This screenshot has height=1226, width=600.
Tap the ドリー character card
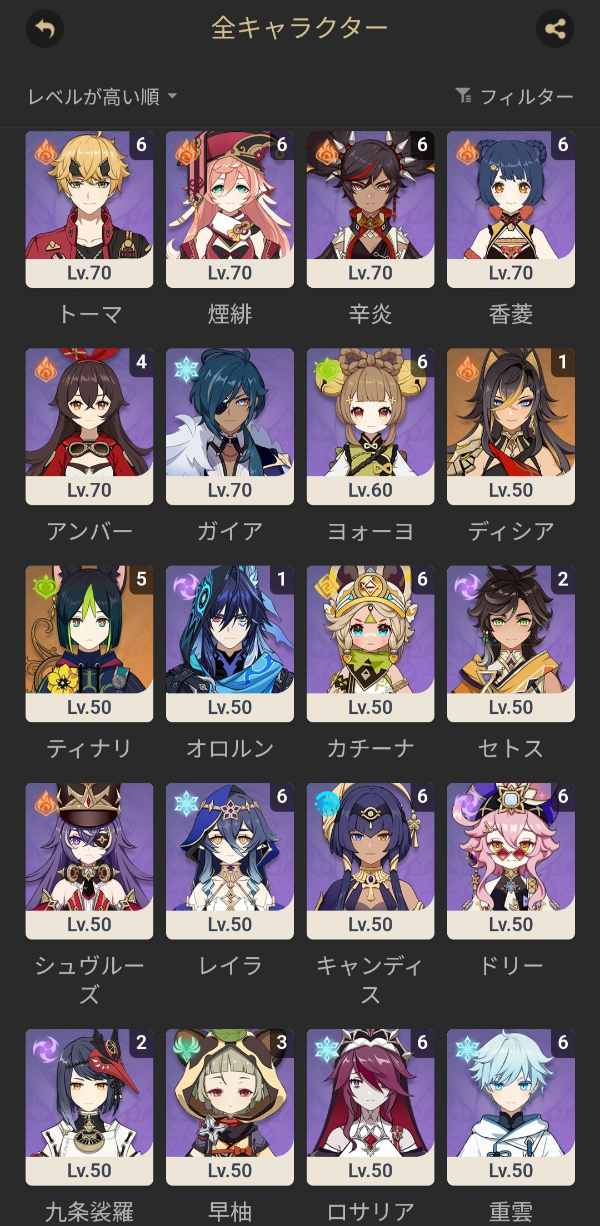(511, 861)
